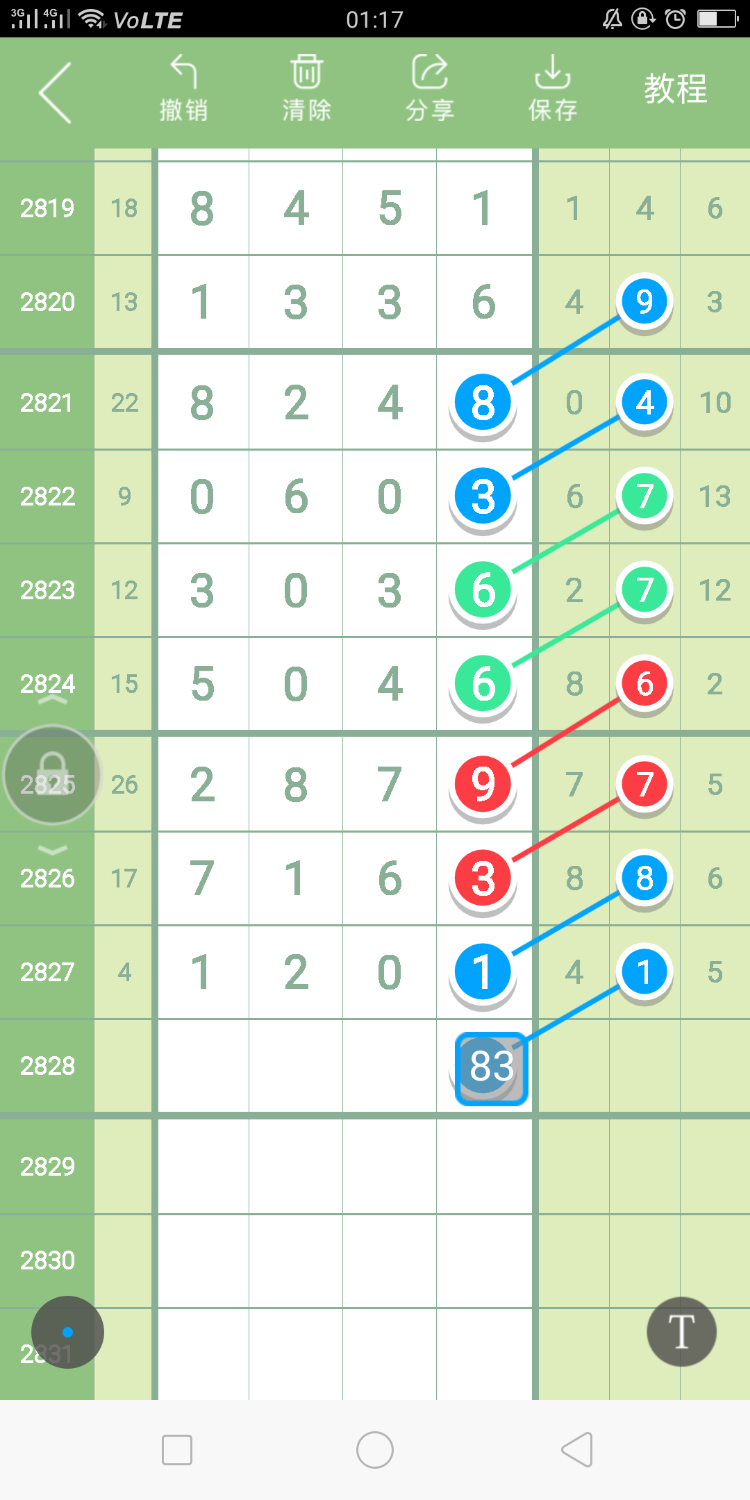Share the chart via 分享
The height and width of the screenshot is (1500, 750).
(x=430, y=89)
